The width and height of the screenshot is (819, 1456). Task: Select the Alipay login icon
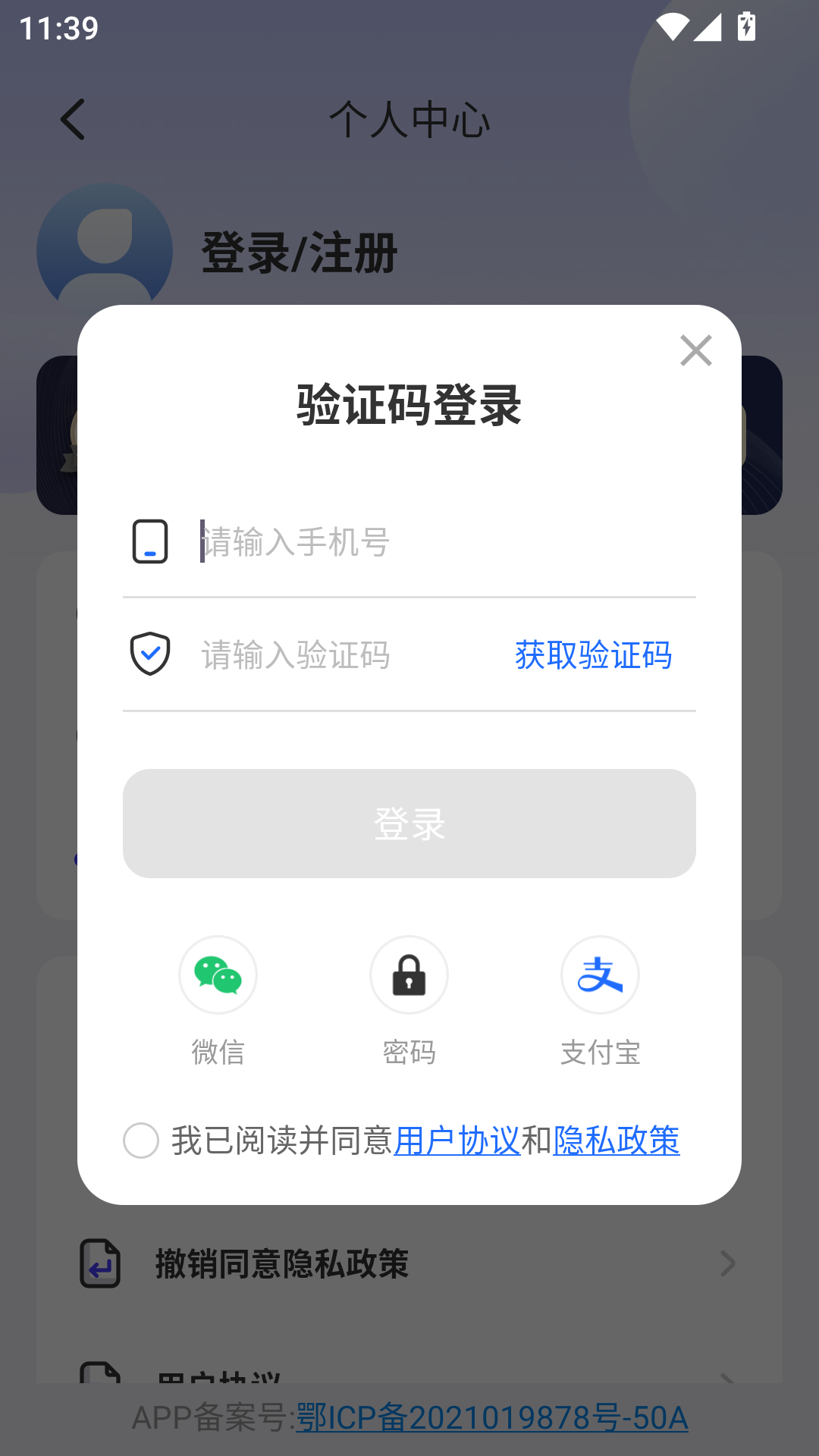[600, 975]
